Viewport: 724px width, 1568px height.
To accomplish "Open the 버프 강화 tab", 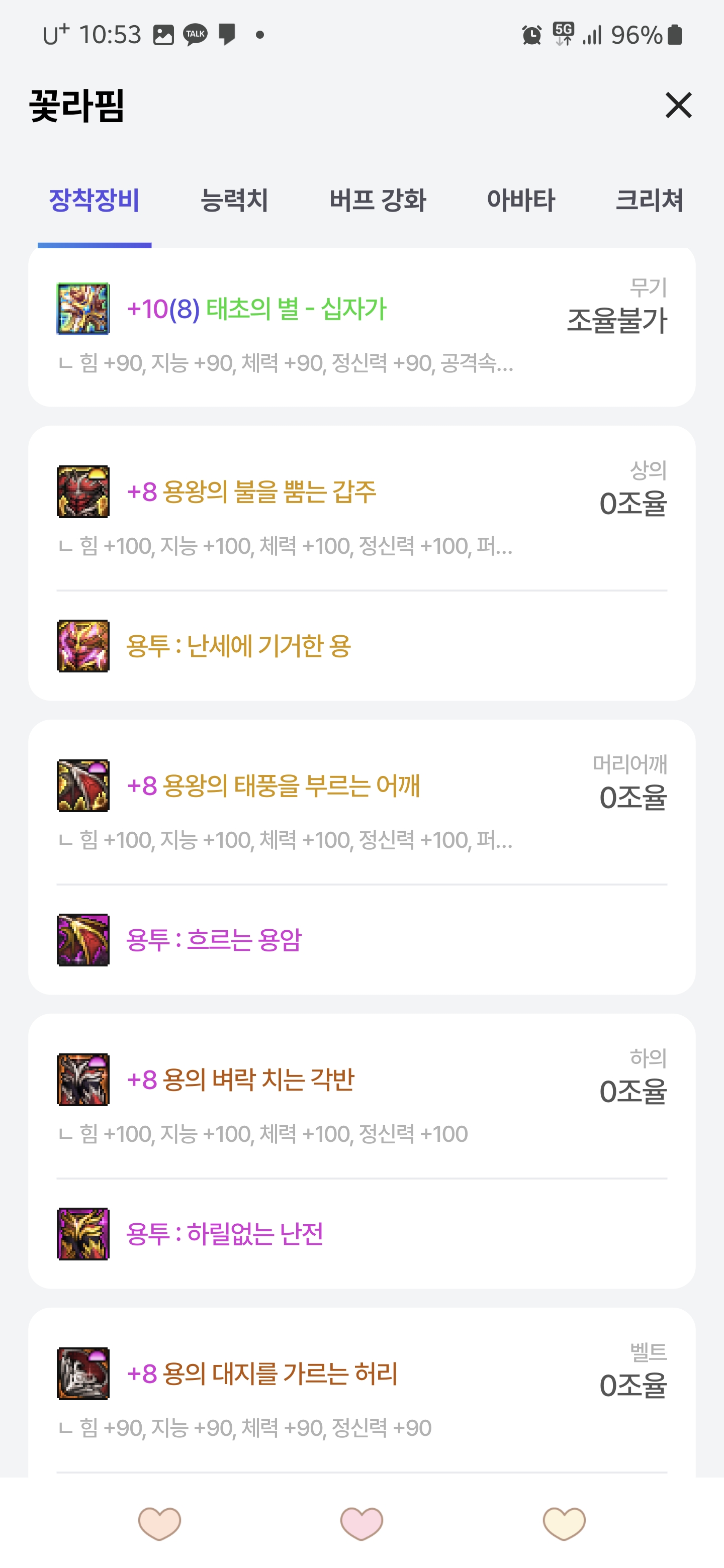I will 378,200.
